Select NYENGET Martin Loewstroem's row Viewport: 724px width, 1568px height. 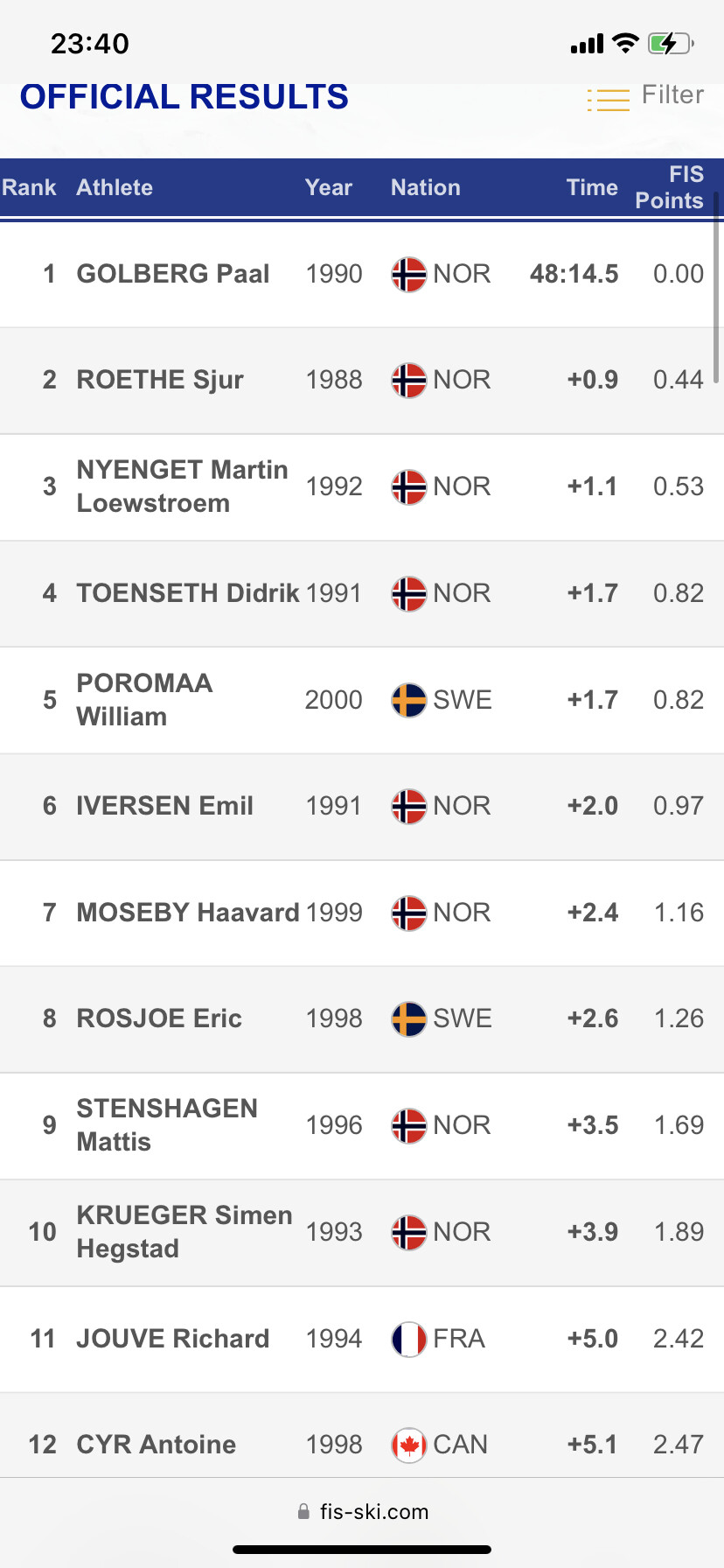point(362,487)
